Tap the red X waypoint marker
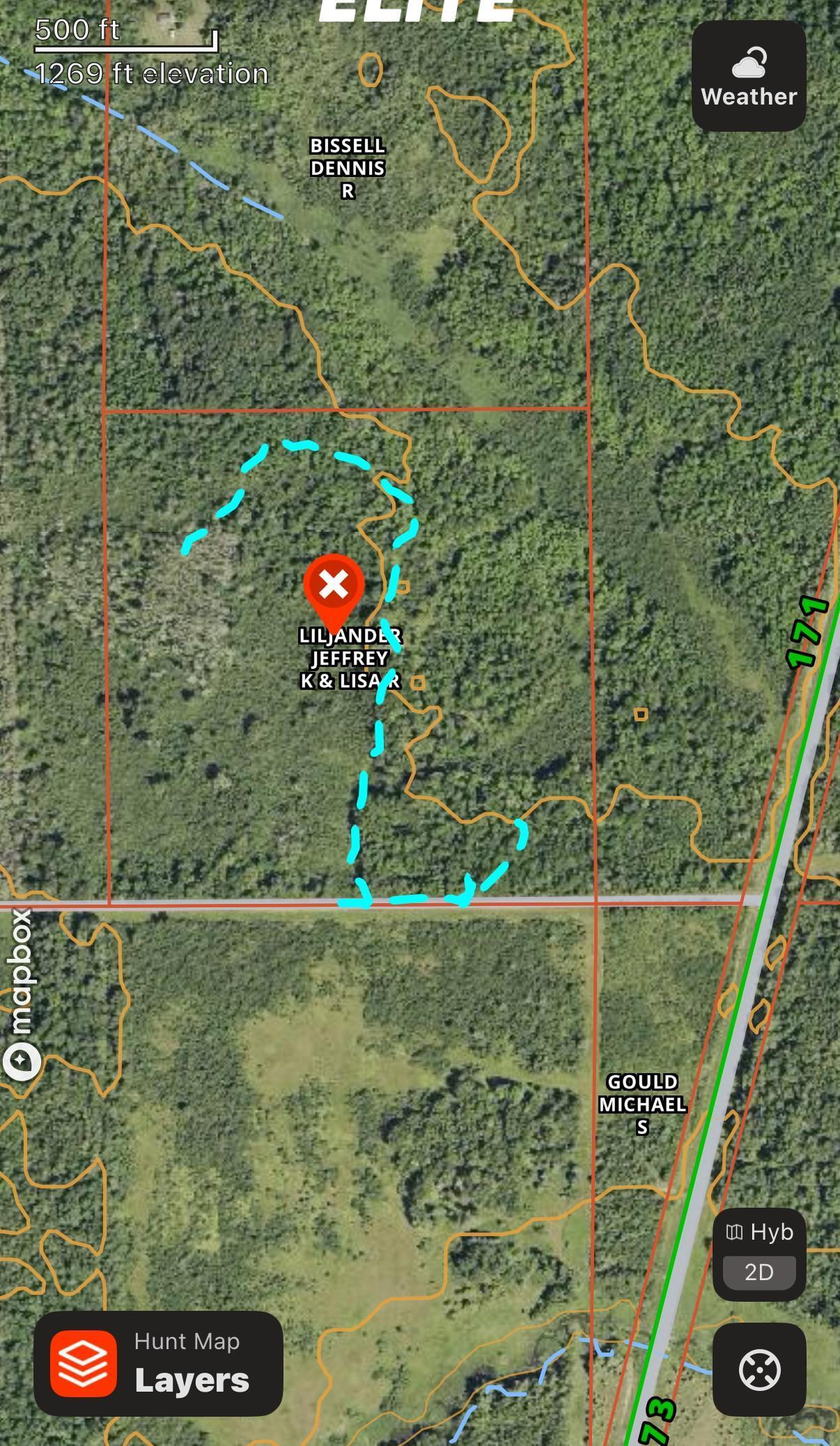840x1446 pixels. pos(334,586)
